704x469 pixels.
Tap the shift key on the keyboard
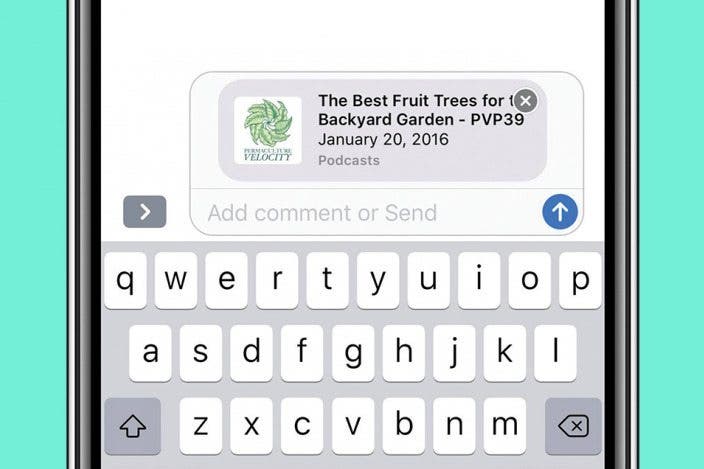(x=132, y=425)
